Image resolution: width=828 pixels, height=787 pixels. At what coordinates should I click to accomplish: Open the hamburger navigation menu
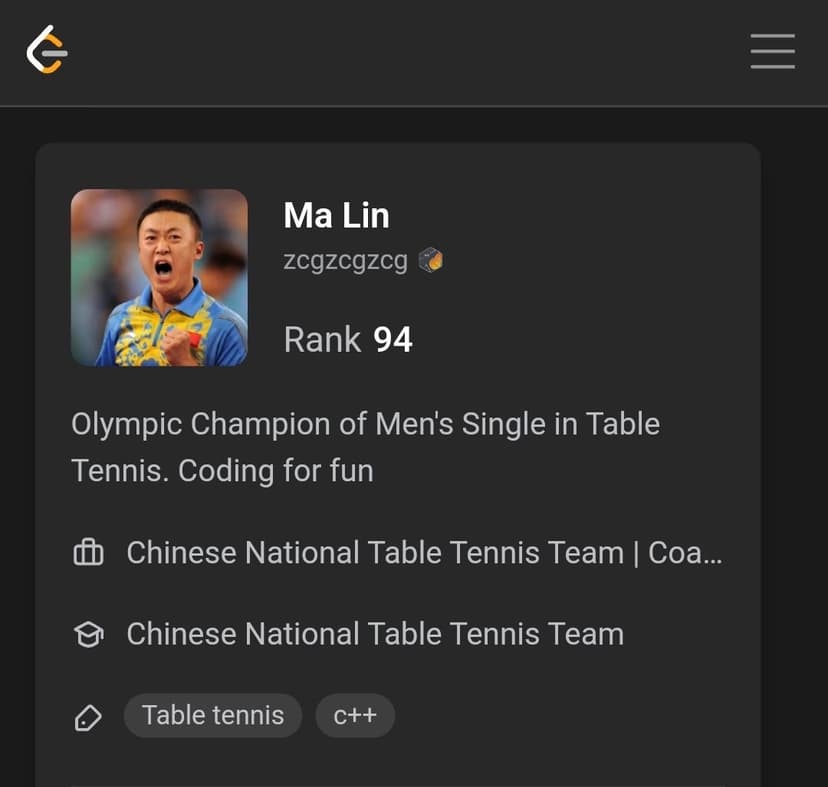[x=772, y=51]
